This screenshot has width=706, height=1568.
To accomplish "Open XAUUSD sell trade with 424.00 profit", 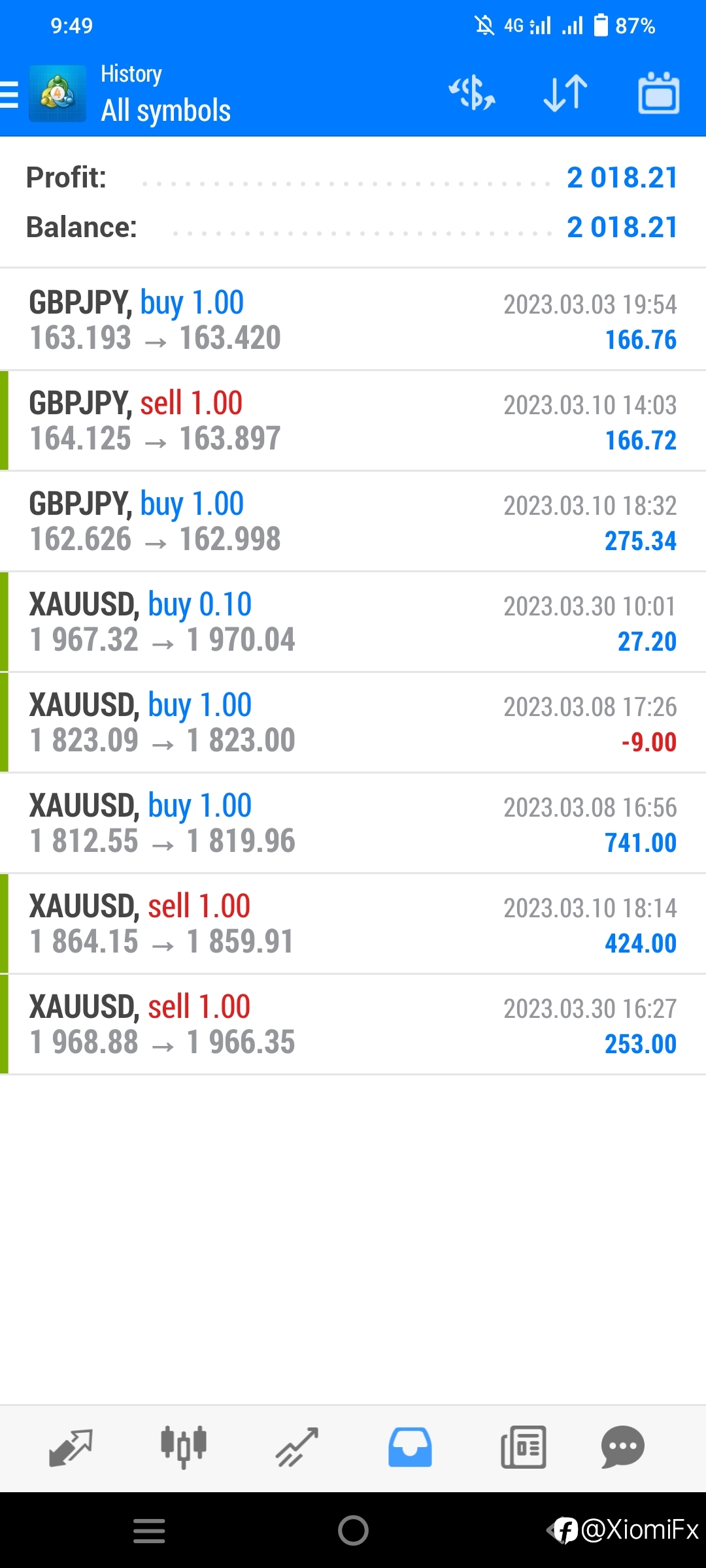I will click(353, 924).
